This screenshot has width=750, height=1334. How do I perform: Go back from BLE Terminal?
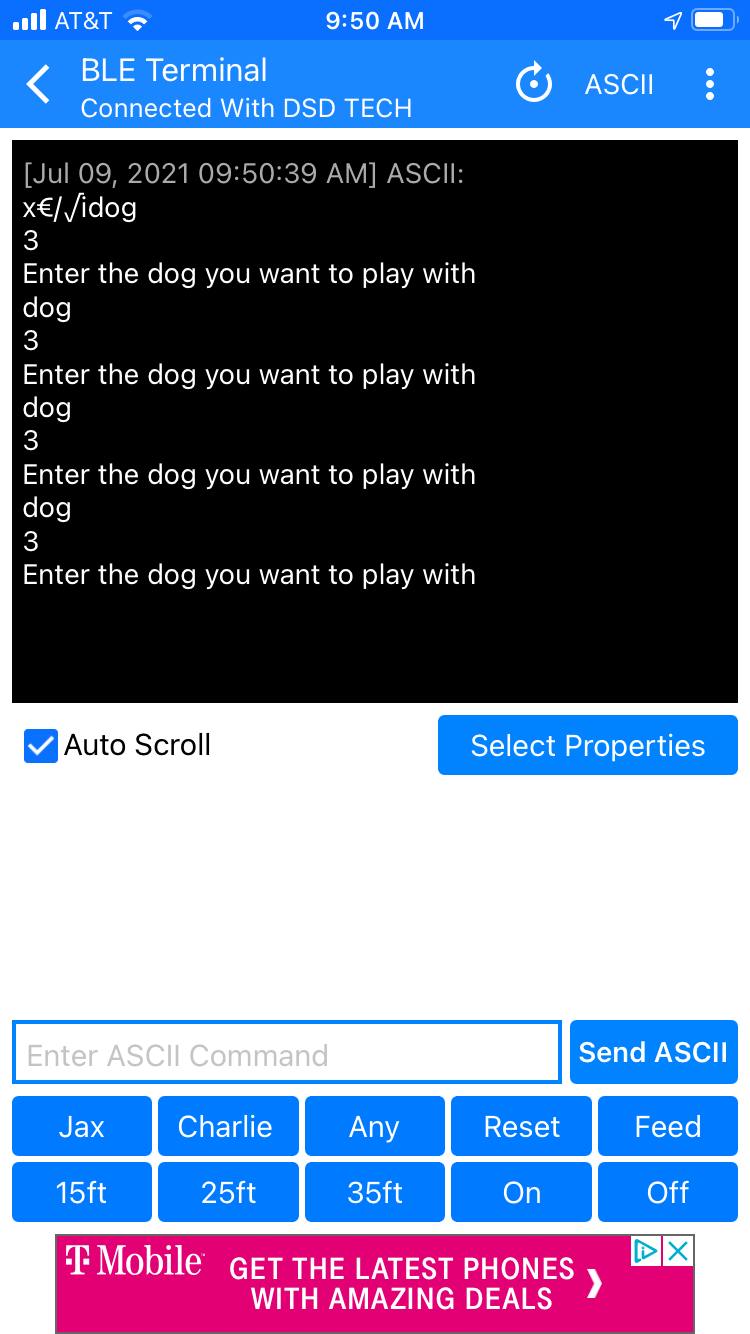coord(38,85)
